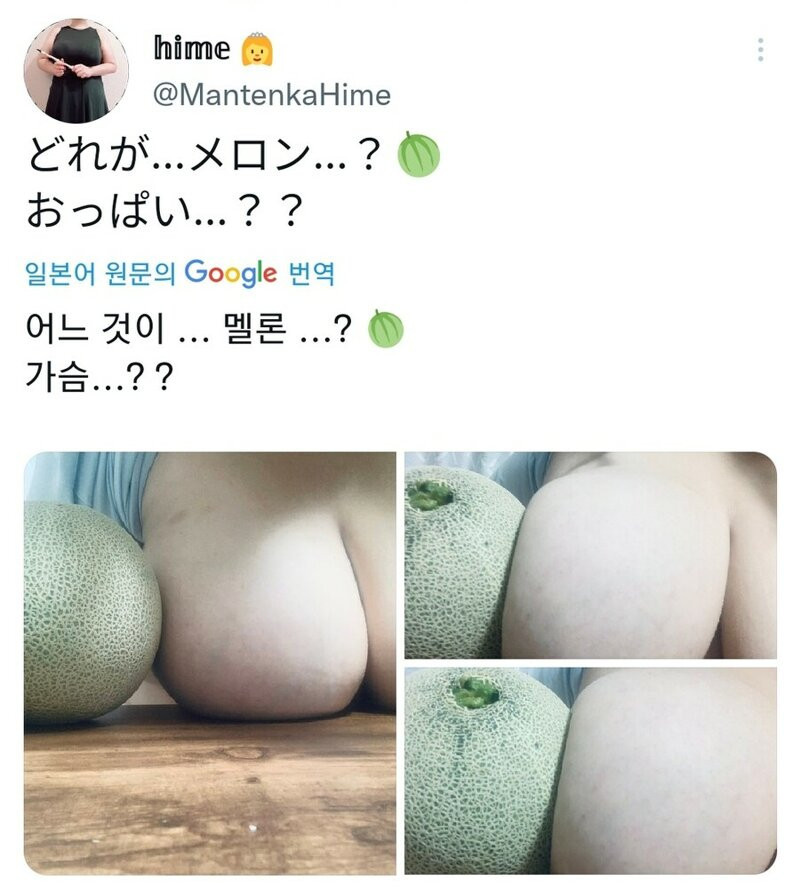
Task: Open the tweet's overflow menu
Action: tap(760, 50)
